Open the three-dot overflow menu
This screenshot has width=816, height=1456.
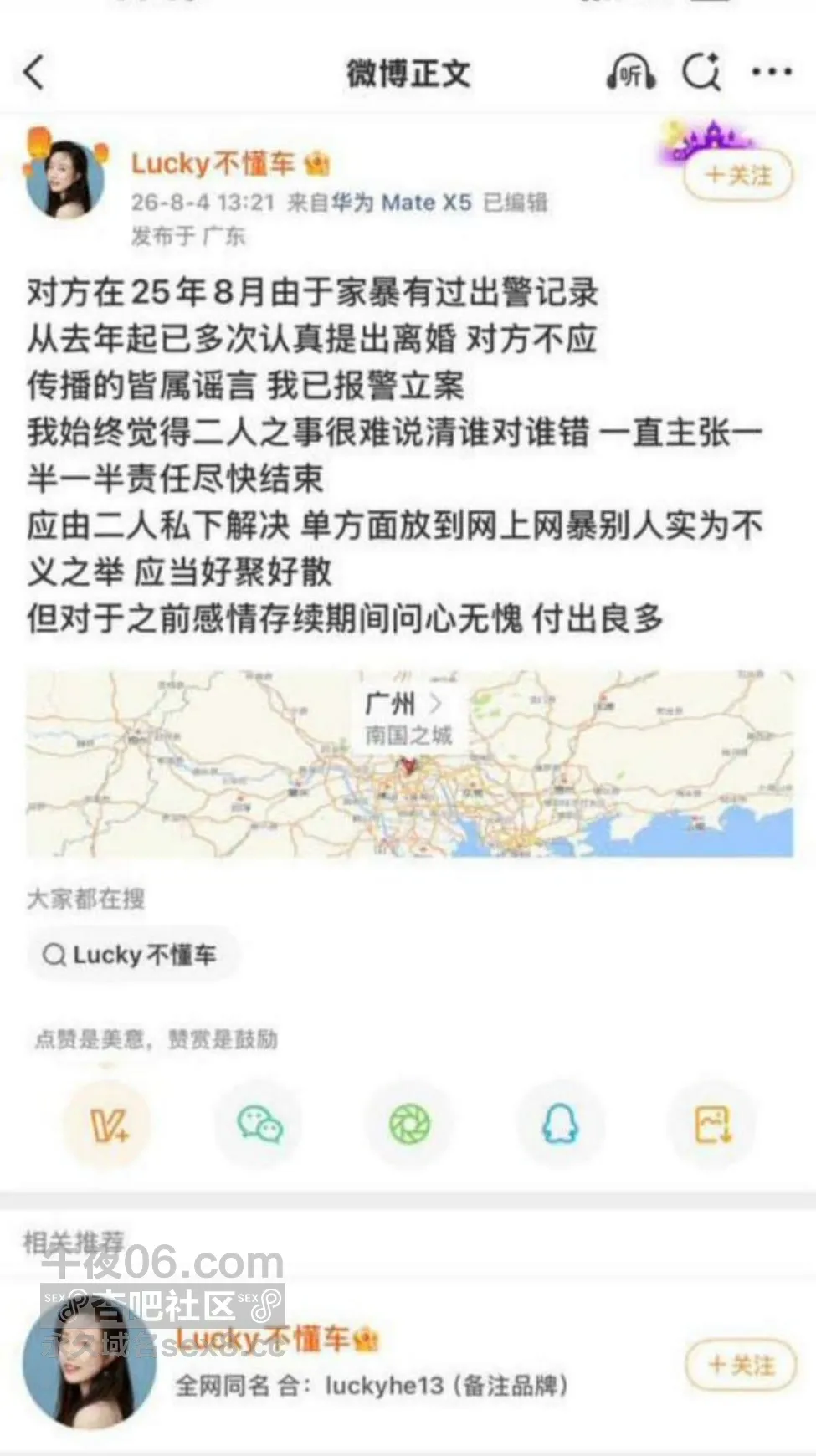click(771, 73)
